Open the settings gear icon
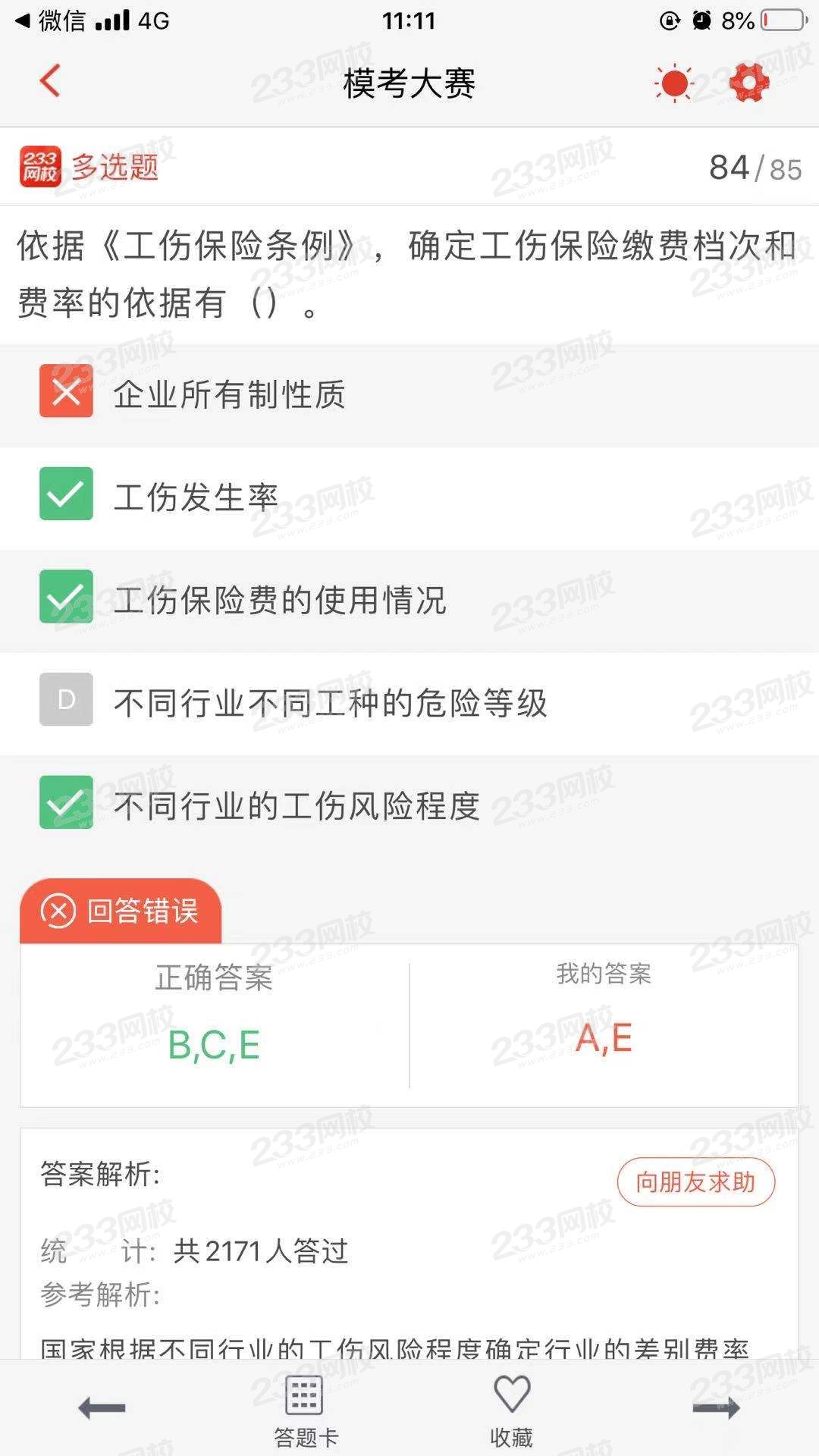 (748, 83)
